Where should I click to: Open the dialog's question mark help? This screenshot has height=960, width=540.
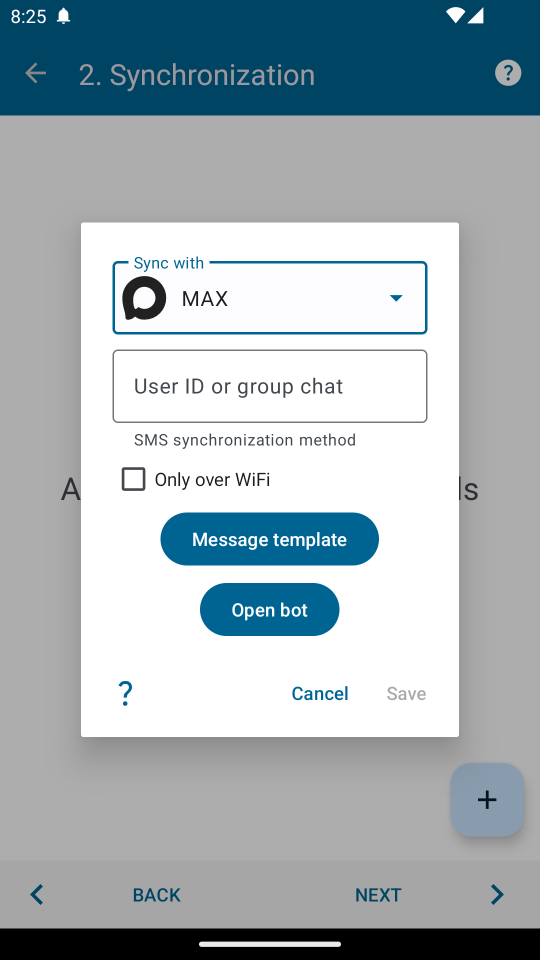pyautogui.click(x=126, y=694)
